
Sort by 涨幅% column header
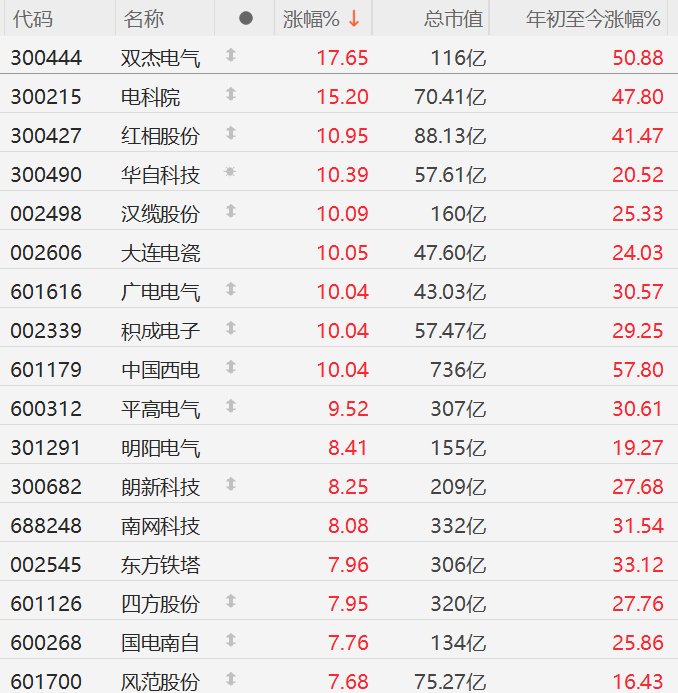coord(320,19)
